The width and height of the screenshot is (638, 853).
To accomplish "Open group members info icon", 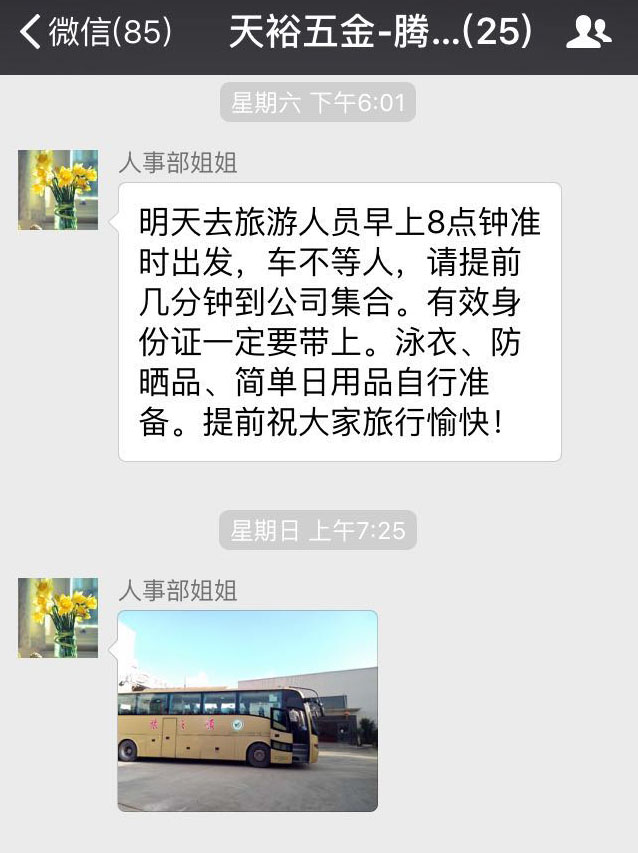I will tap(588, 34).
